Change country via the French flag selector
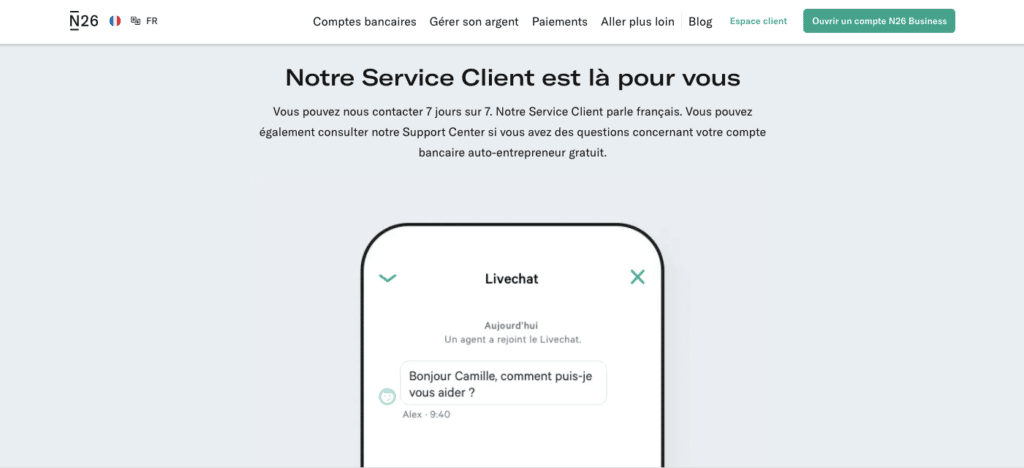Screen dimensions: 1024x468 (x=115, y=21)
